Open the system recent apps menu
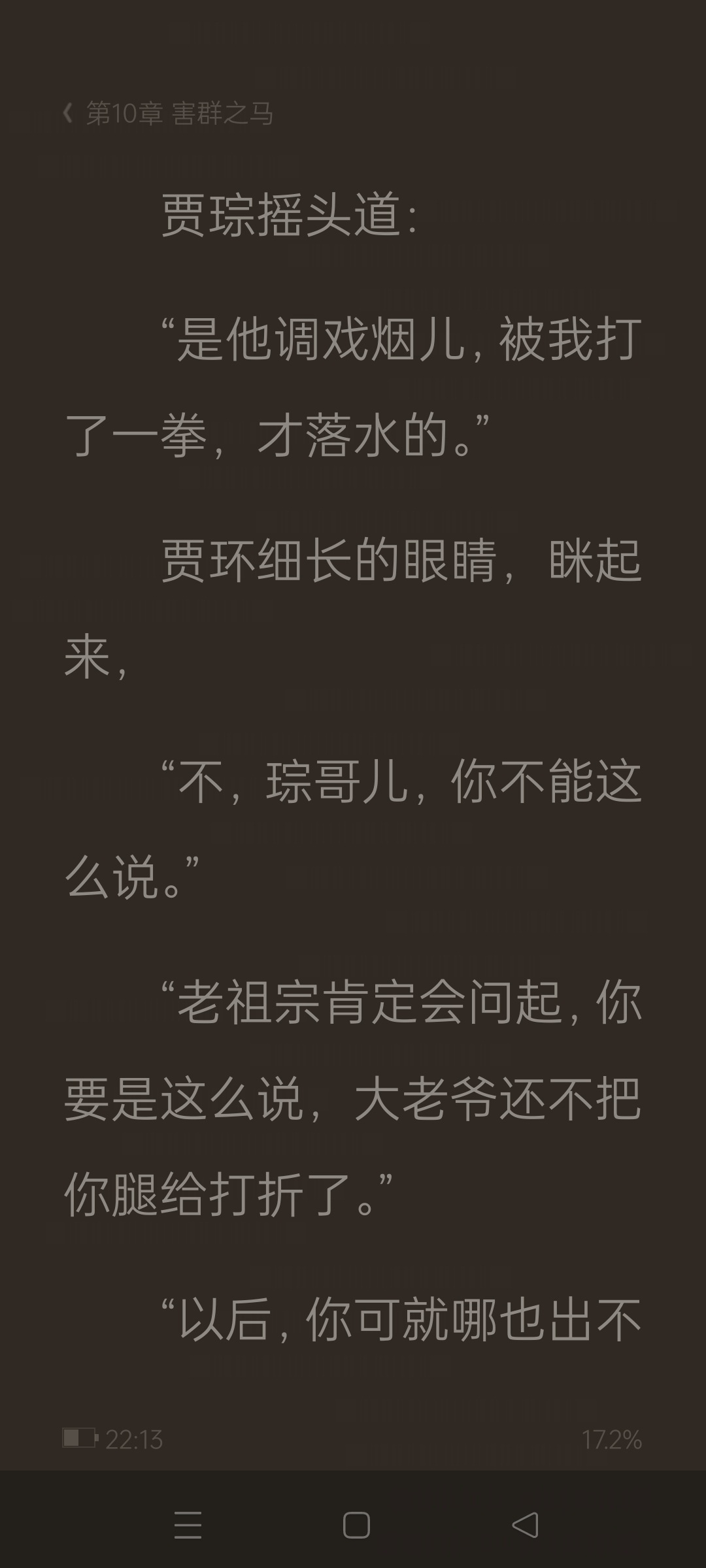The image size is (706, 1568). click(188, 1526)
